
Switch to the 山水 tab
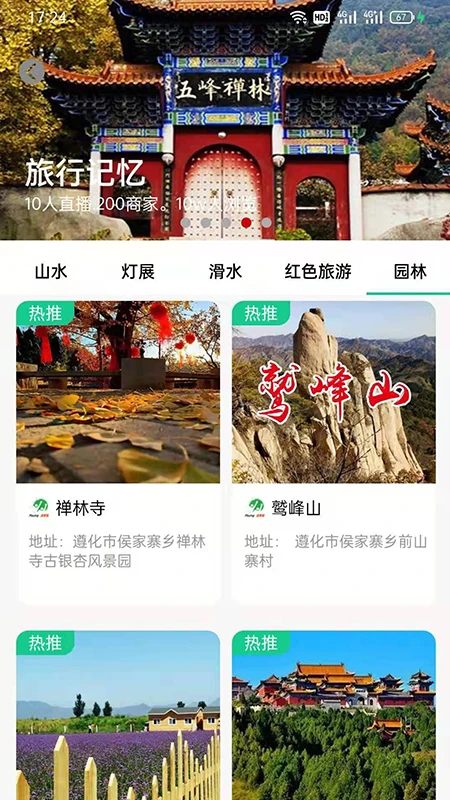coord(51,271)
